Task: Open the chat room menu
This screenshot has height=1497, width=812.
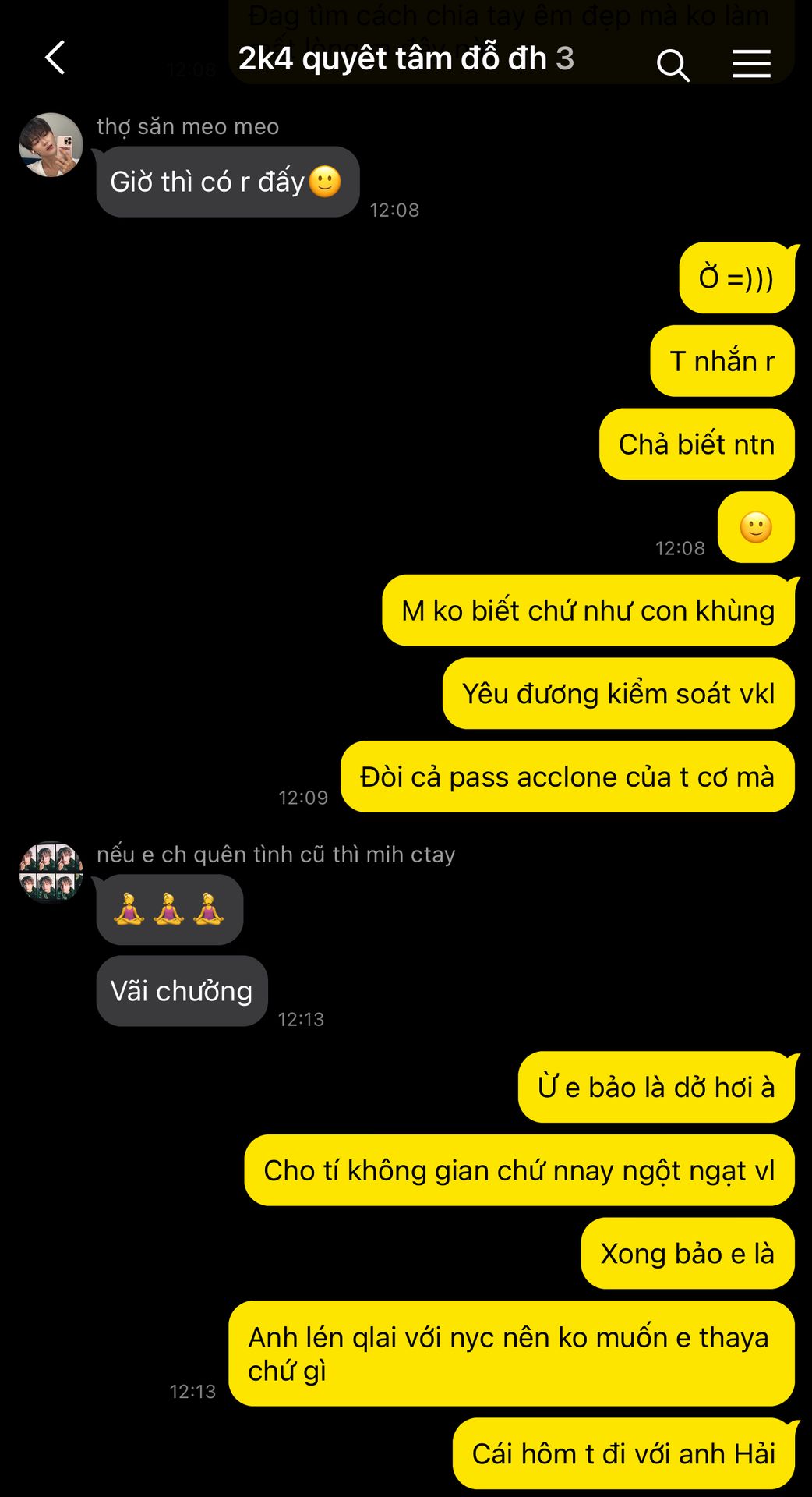Action: pos(751,63)
